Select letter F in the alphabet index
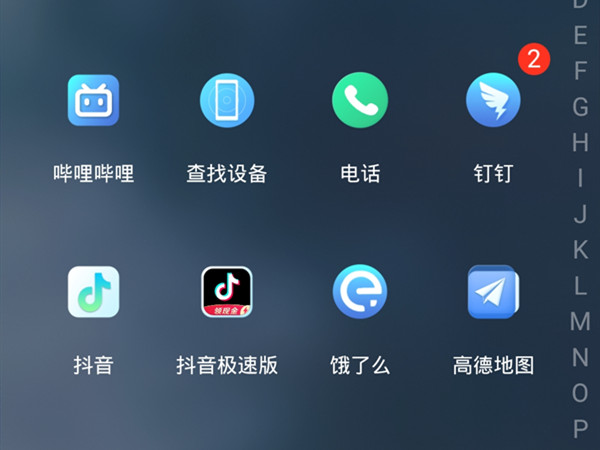 point(580,70)
